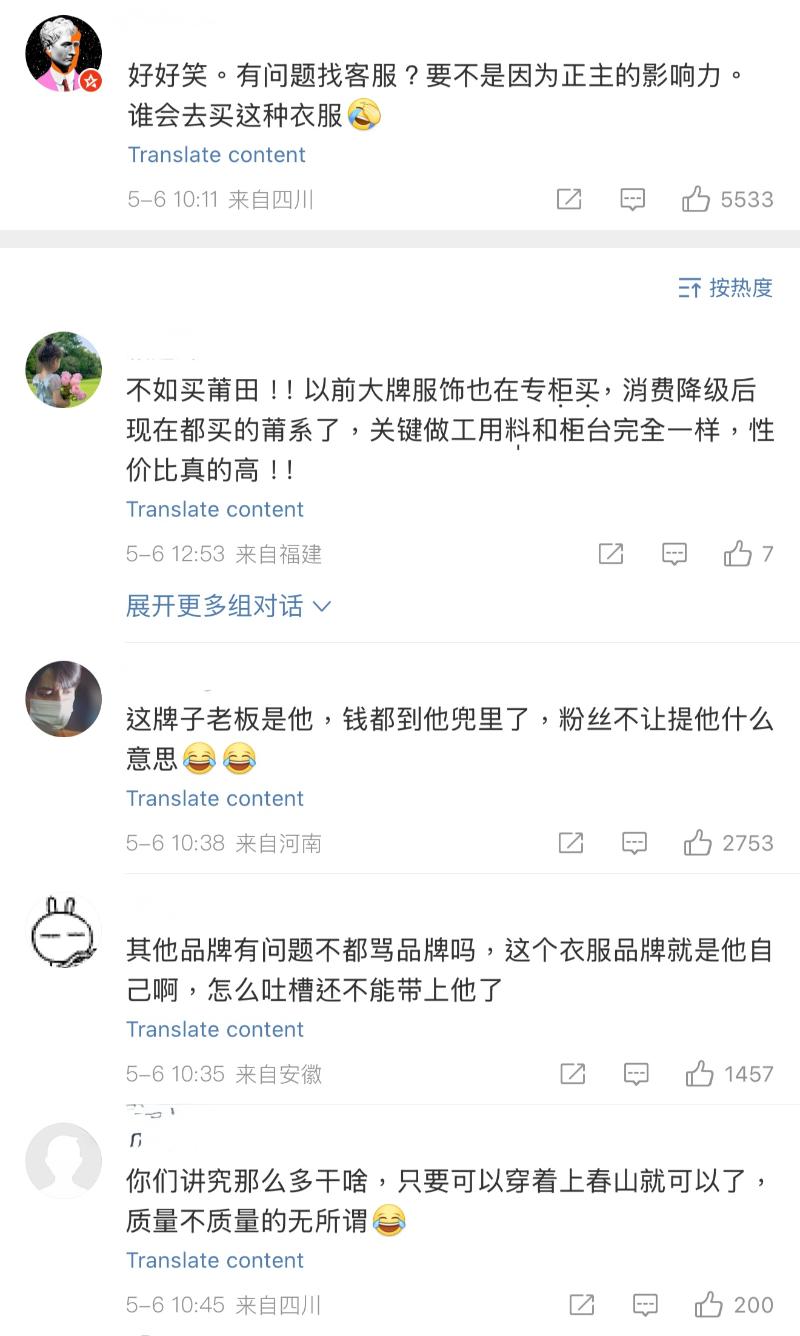
Task: Translate the comment starting 其他品牌有问题
Action: [214, 1030]
